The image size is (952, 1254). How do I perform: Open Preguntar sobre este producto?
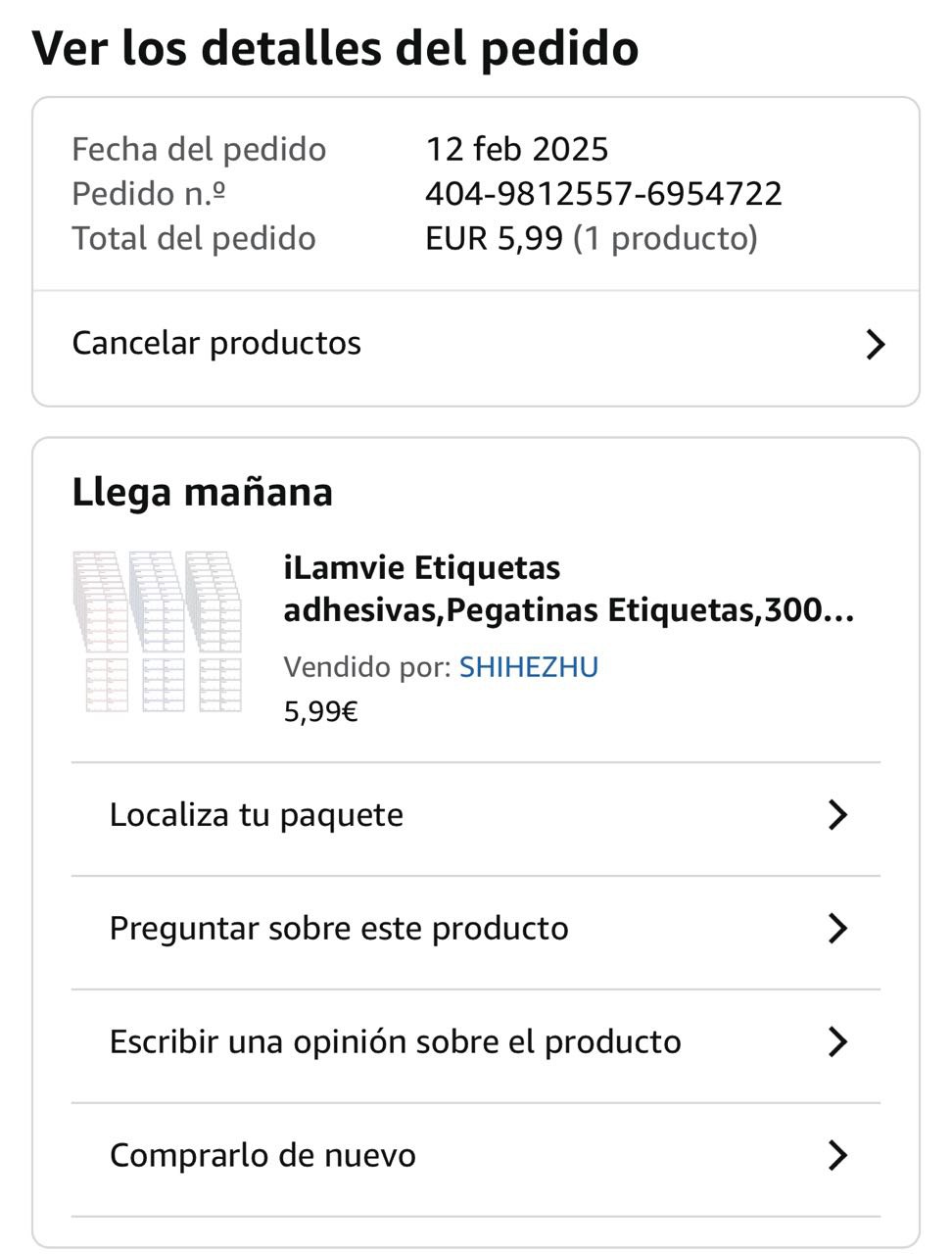click(x=475, y=929)
